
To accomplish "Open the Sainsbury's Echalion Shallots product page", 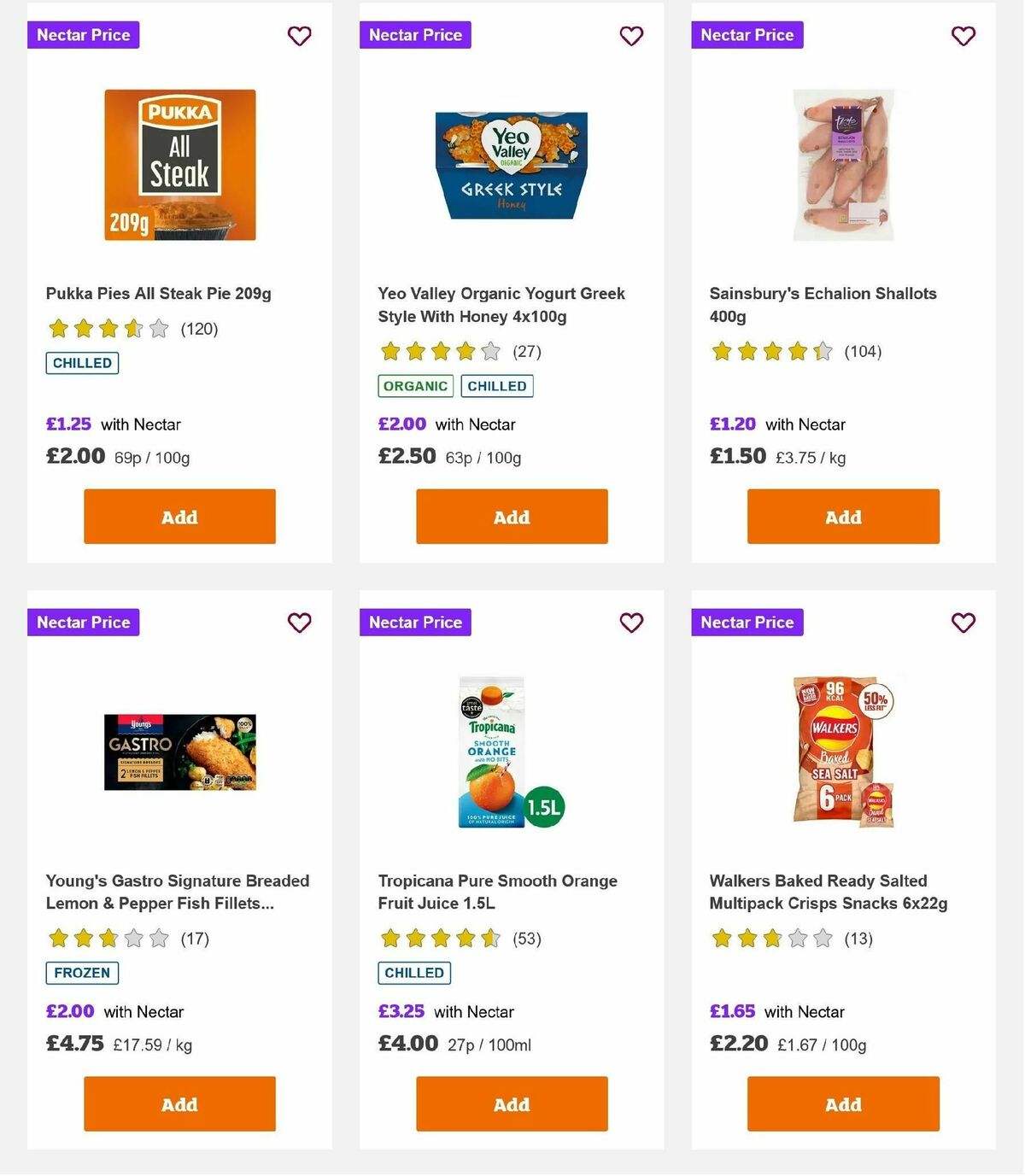I will 823,304.
